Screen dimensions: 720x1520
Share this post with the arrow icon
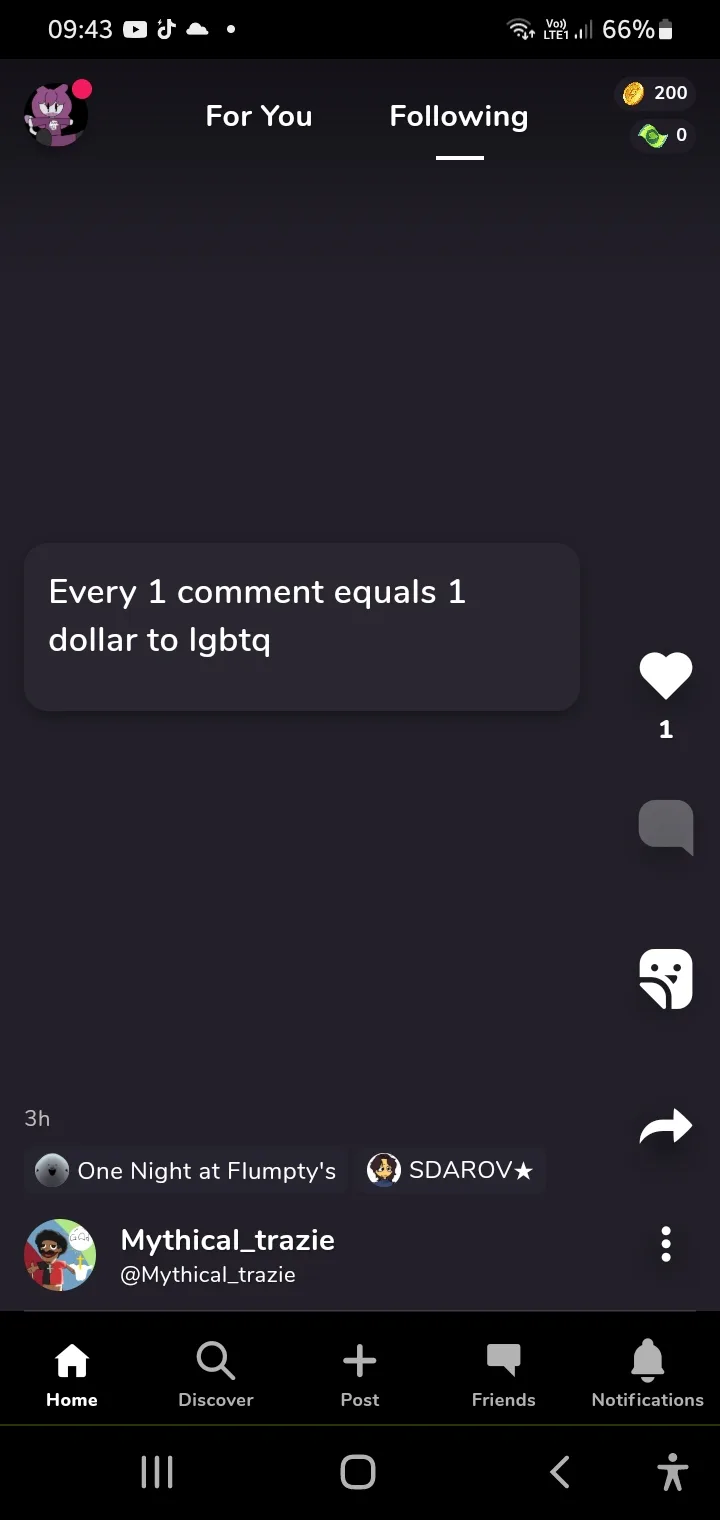666,1127
